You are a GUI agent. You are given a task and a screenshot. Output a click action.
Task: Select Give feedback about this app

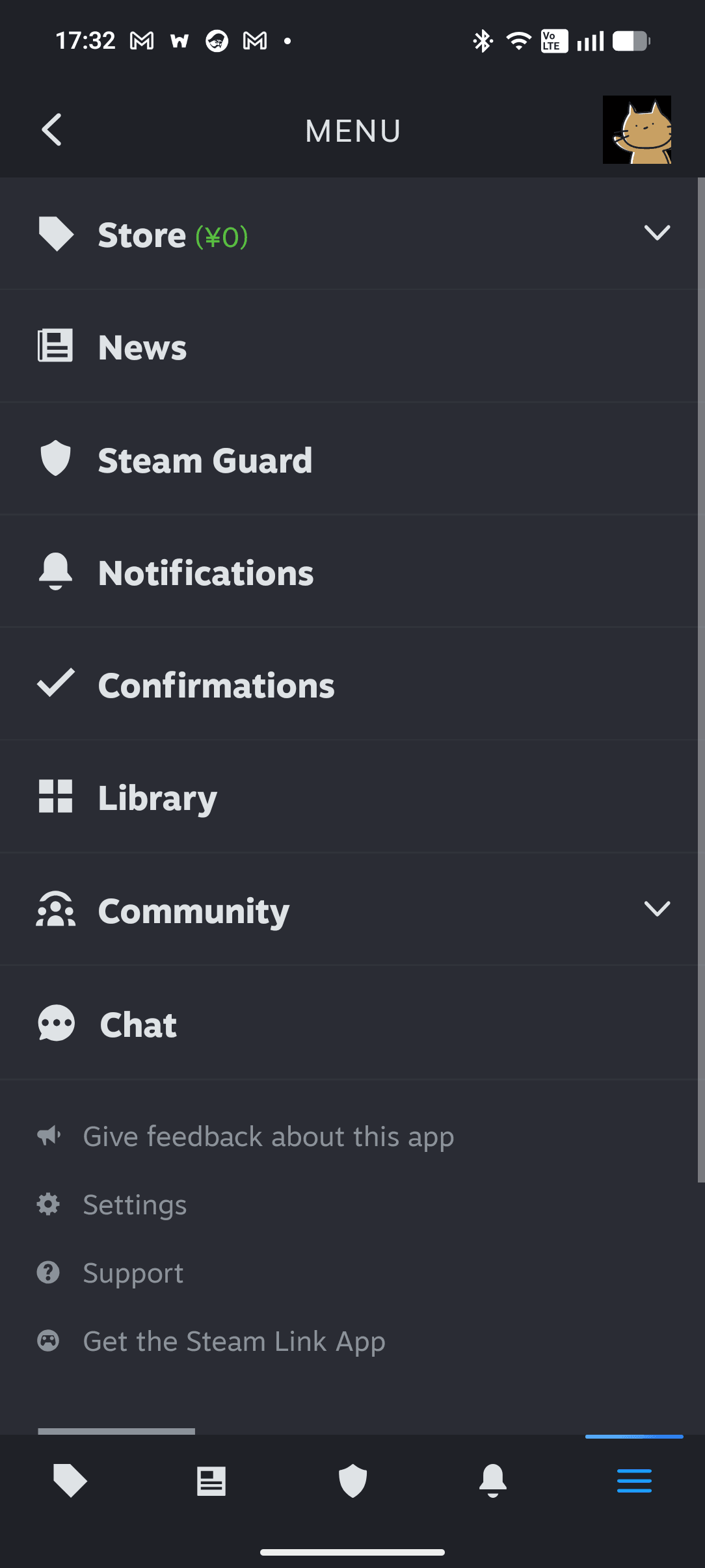pos(268,1136)
